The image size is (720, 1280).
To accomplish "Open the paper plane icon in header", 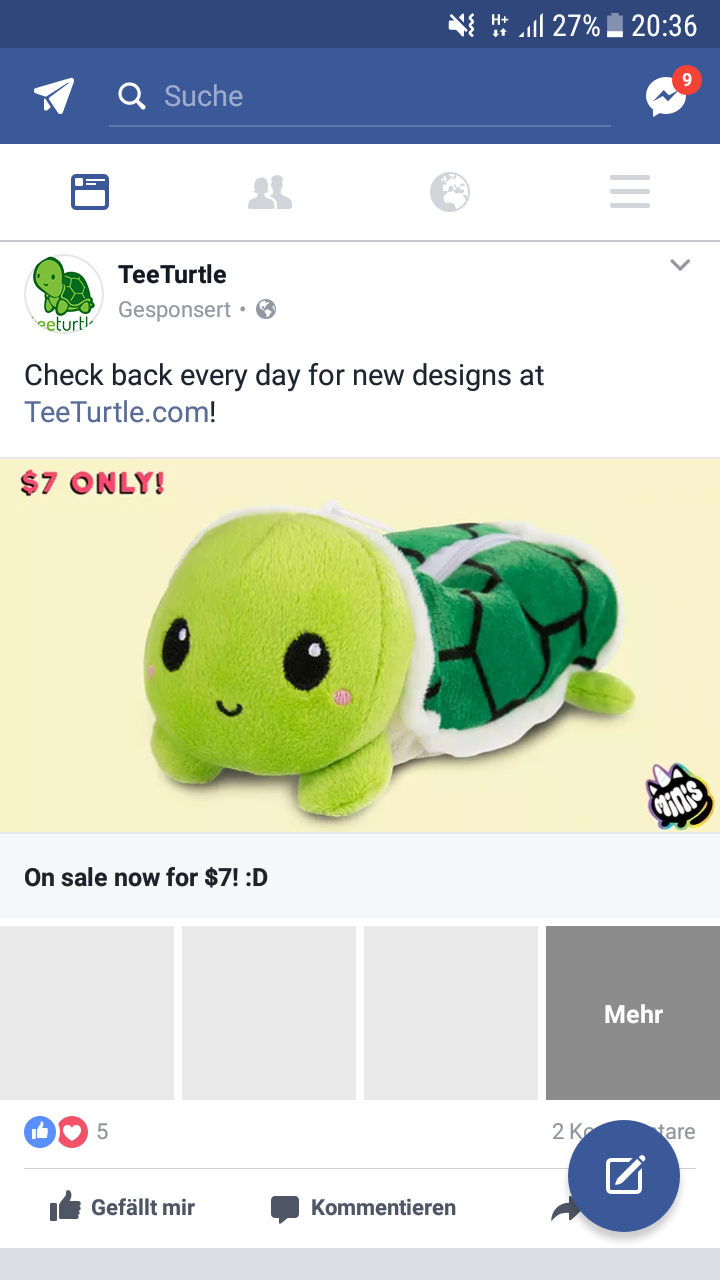I will tap(54, 96).
